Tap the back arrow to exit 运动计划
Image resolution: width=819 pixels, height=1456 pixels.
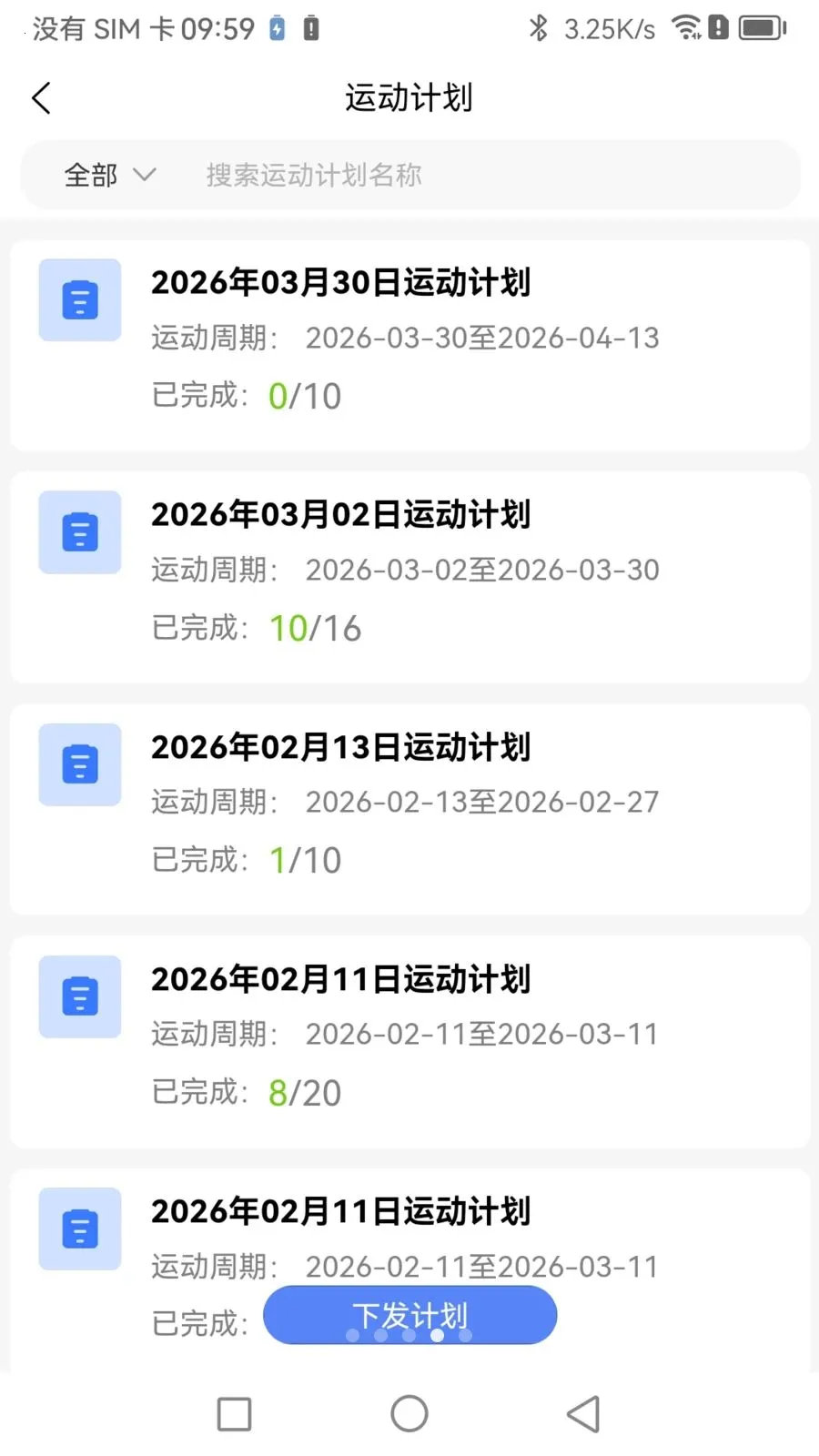(x=41, y=96)
